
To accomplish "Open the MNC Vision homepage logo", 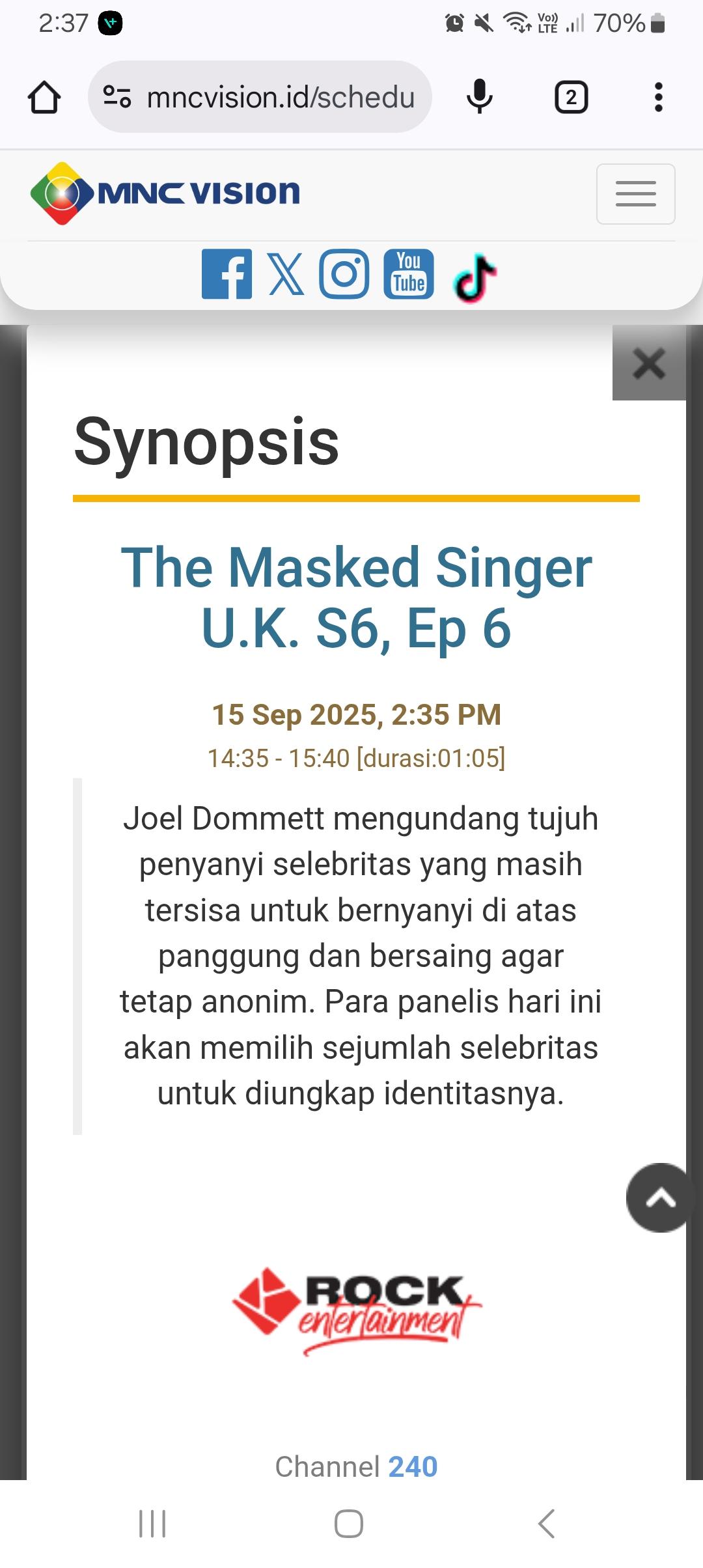I will [x=165, y=193].
